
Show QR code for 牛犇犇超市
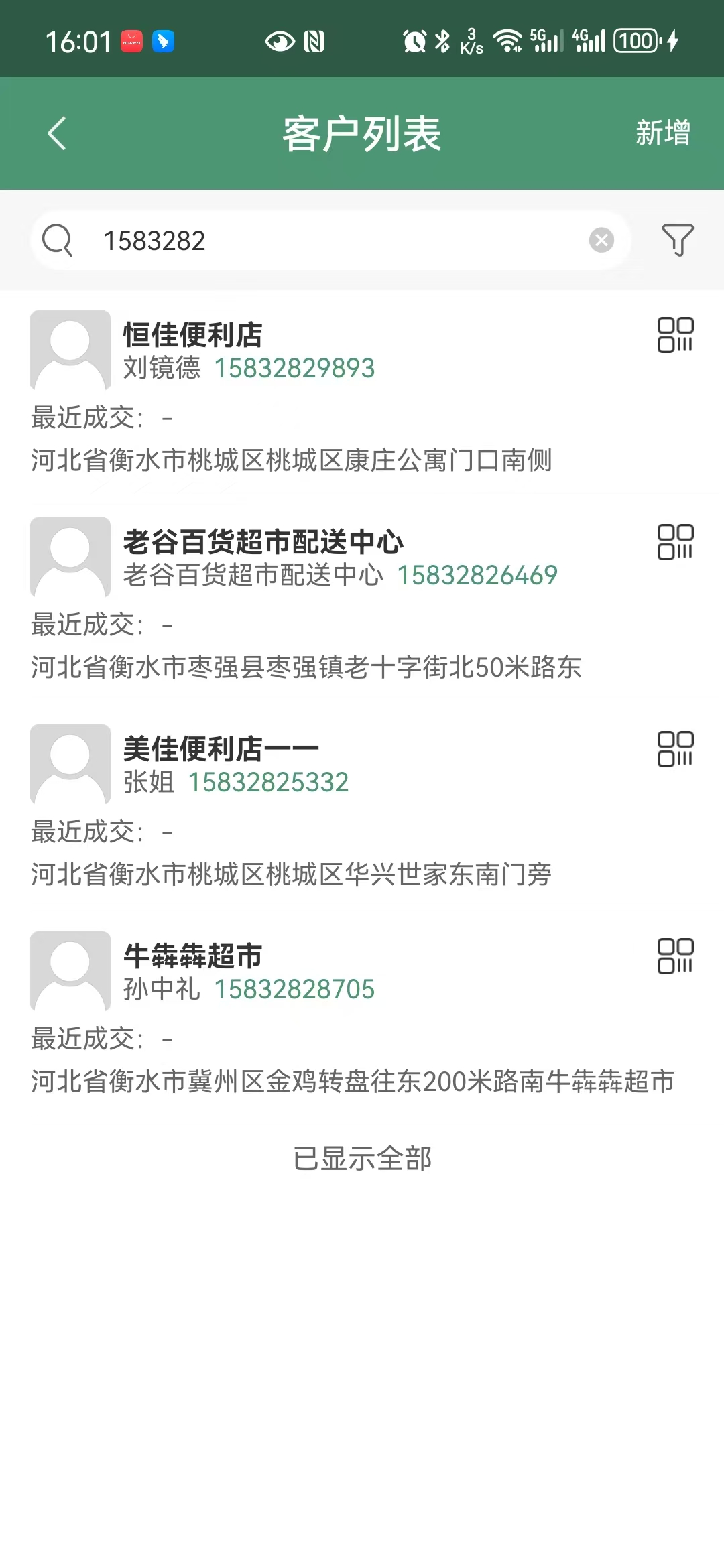[x=675, y=956]
